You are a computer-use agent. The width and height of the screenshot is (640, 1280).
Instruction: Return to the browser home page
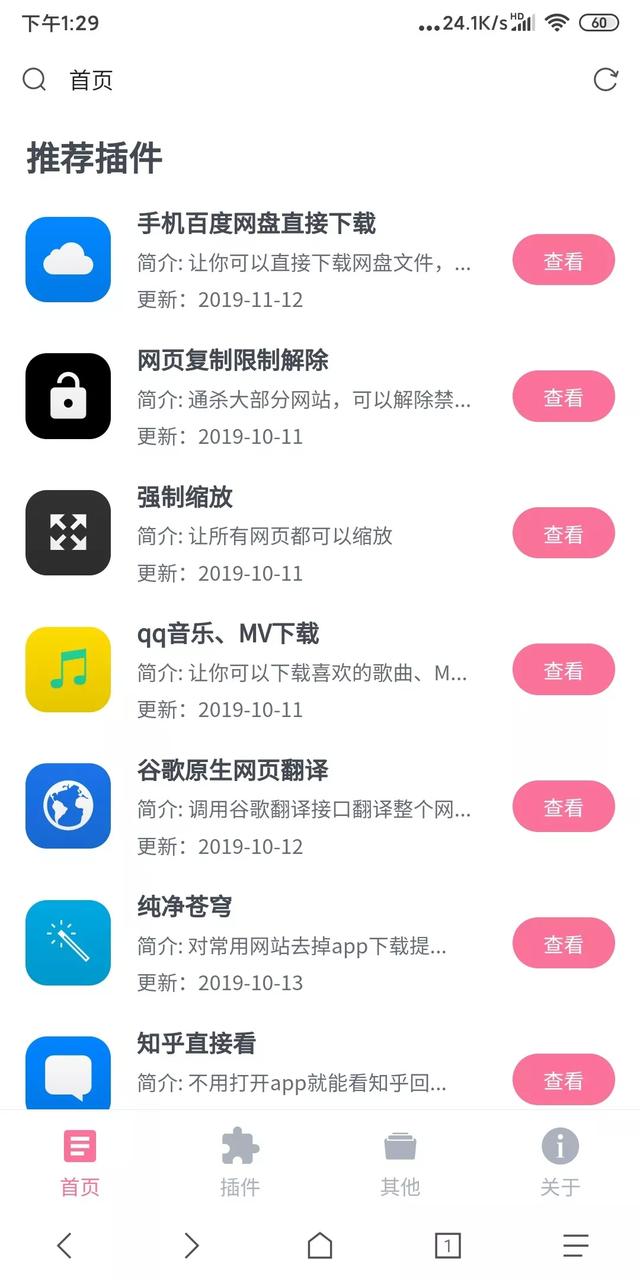[x=320, y=1245]
